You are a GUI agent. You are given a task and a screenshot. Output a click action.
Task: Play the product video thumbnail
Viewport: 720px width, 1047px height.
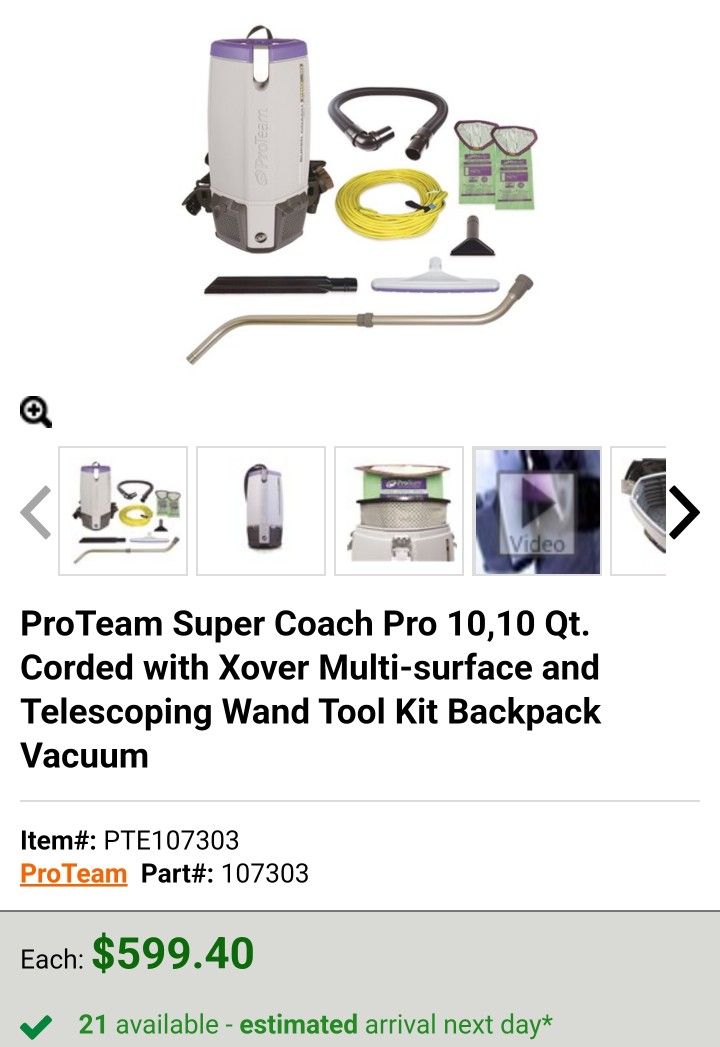[x=537, y=511]
